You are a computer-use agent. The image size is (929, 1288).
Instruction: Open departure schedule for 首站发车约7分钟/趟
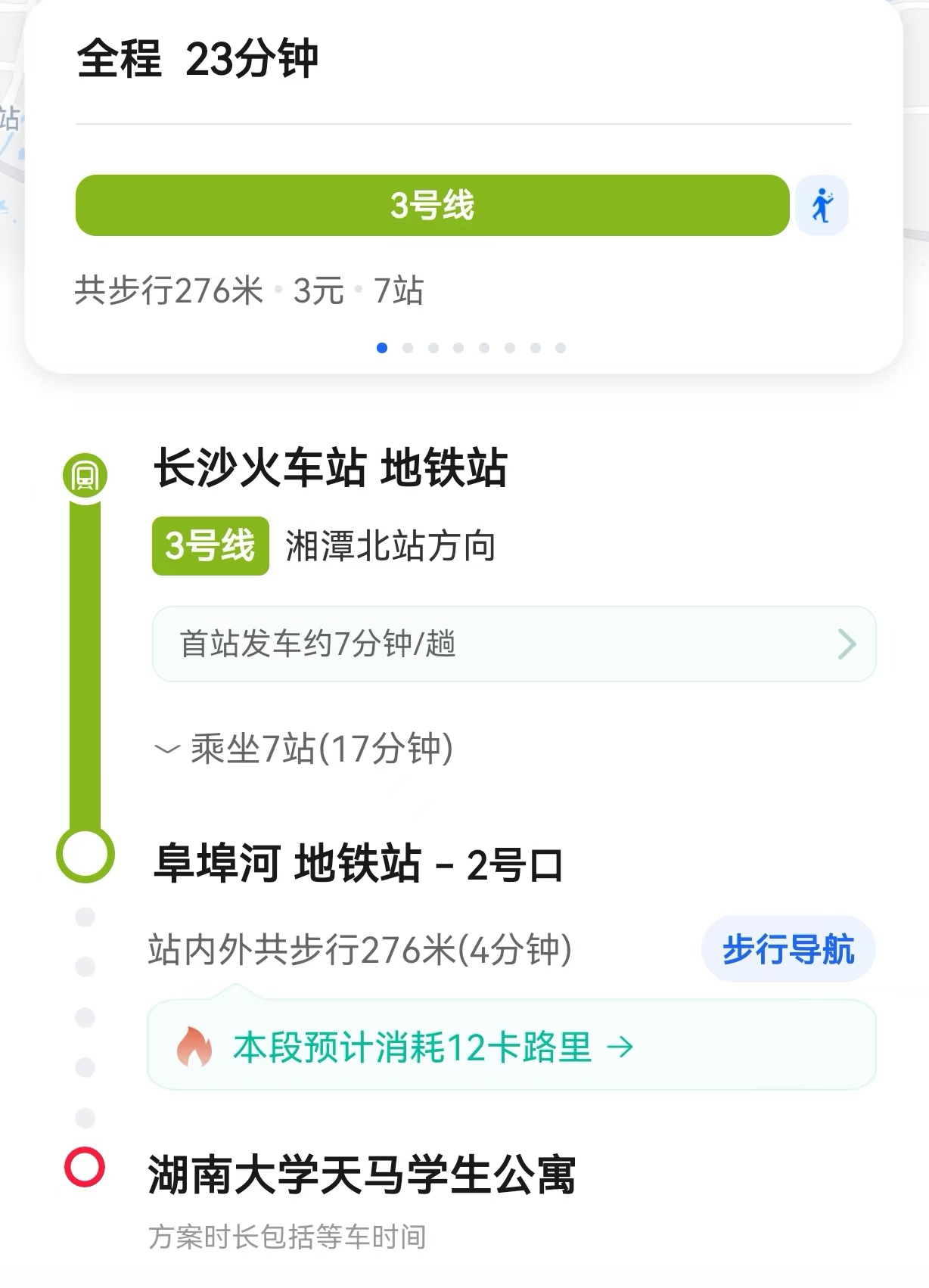coord(514,644)
